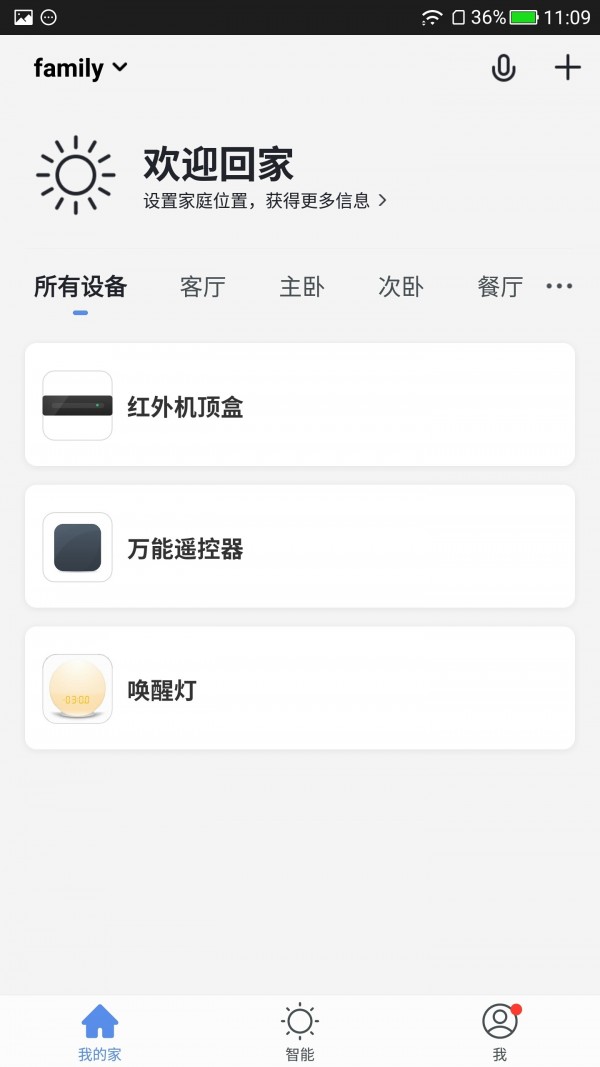Image resolution: width=600 pixels, height=1067 pixels.
Task: Go to the 餐厅 room tab
Action: 500,287
